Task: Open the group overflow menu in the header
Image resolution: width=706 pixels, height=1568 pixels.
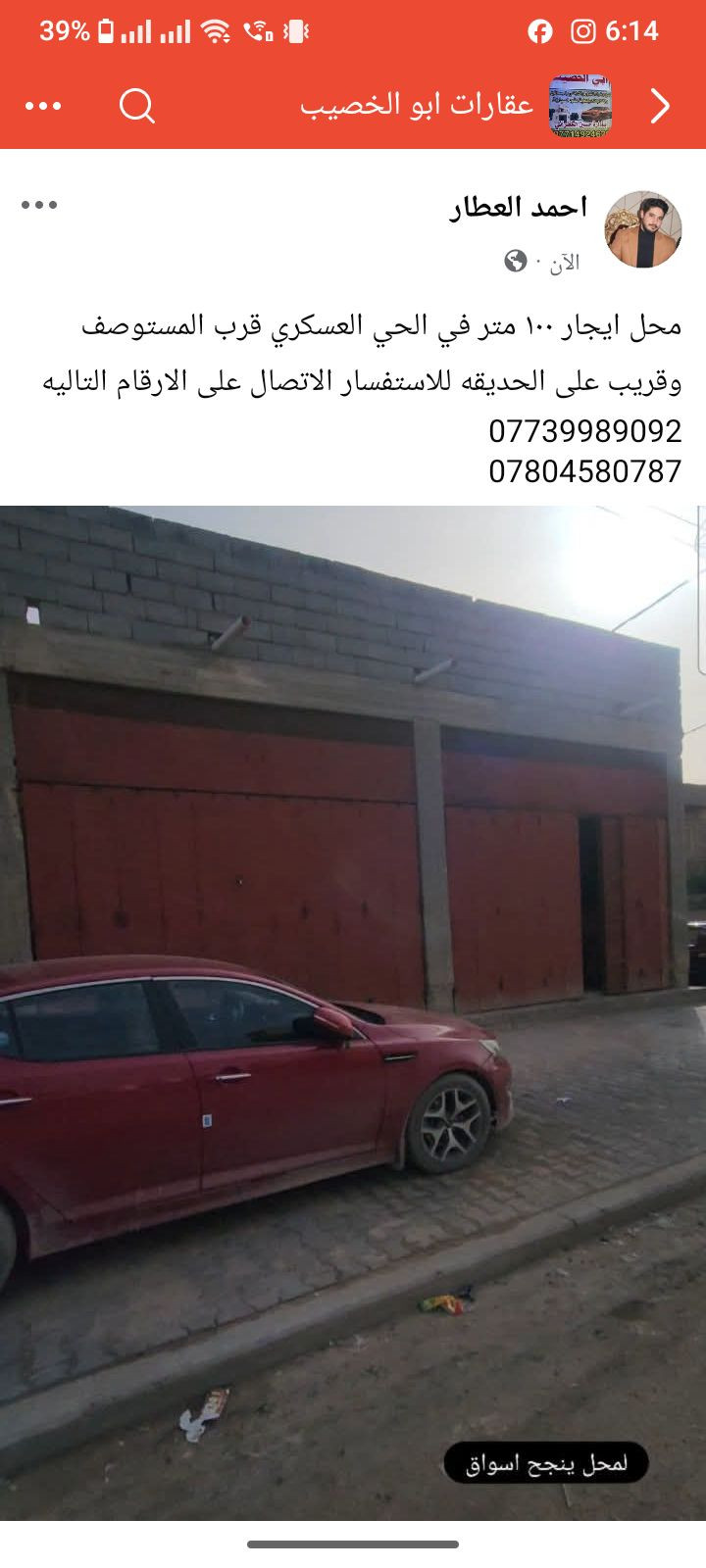Action: tap(43, 105)
